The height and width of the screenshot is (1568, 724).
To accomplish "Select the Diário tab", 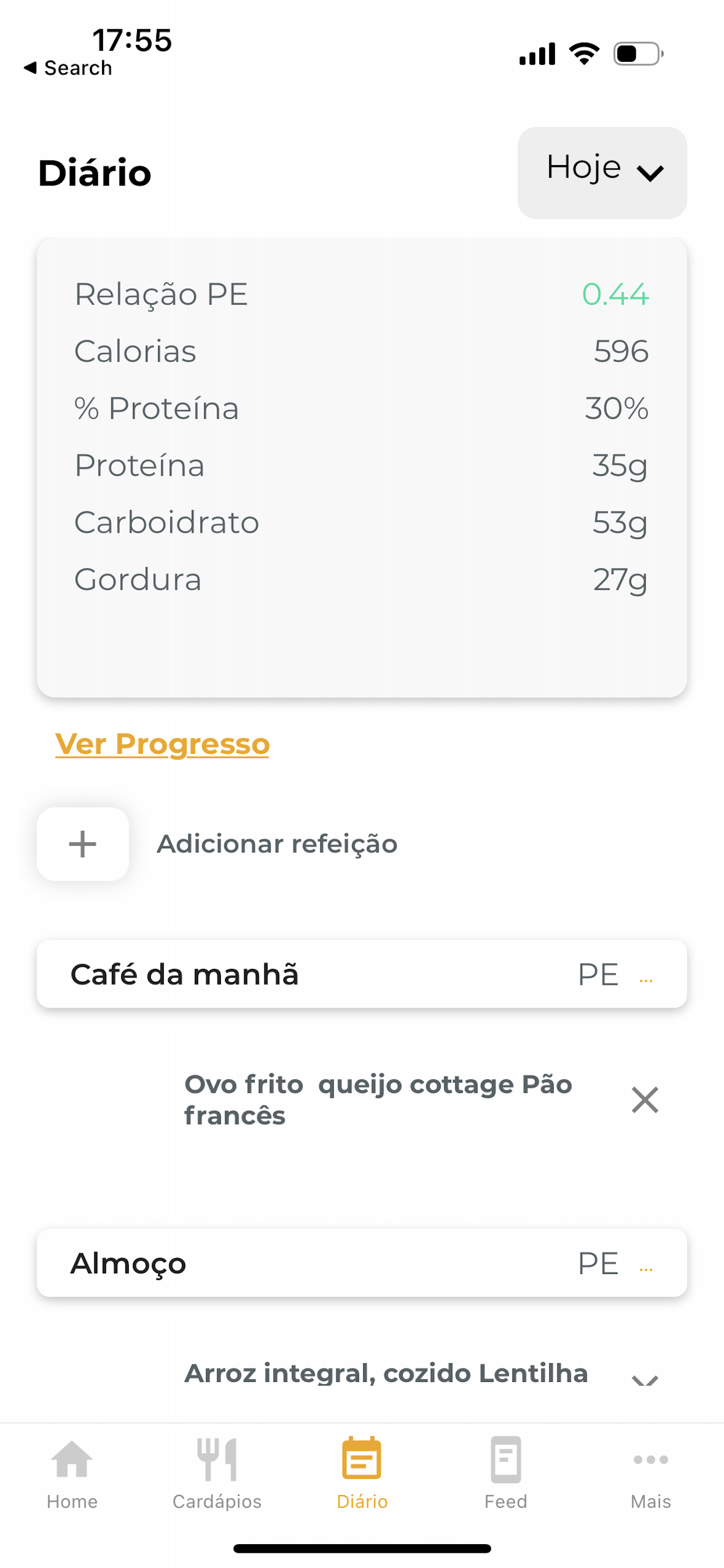I will coord(362,1473).
